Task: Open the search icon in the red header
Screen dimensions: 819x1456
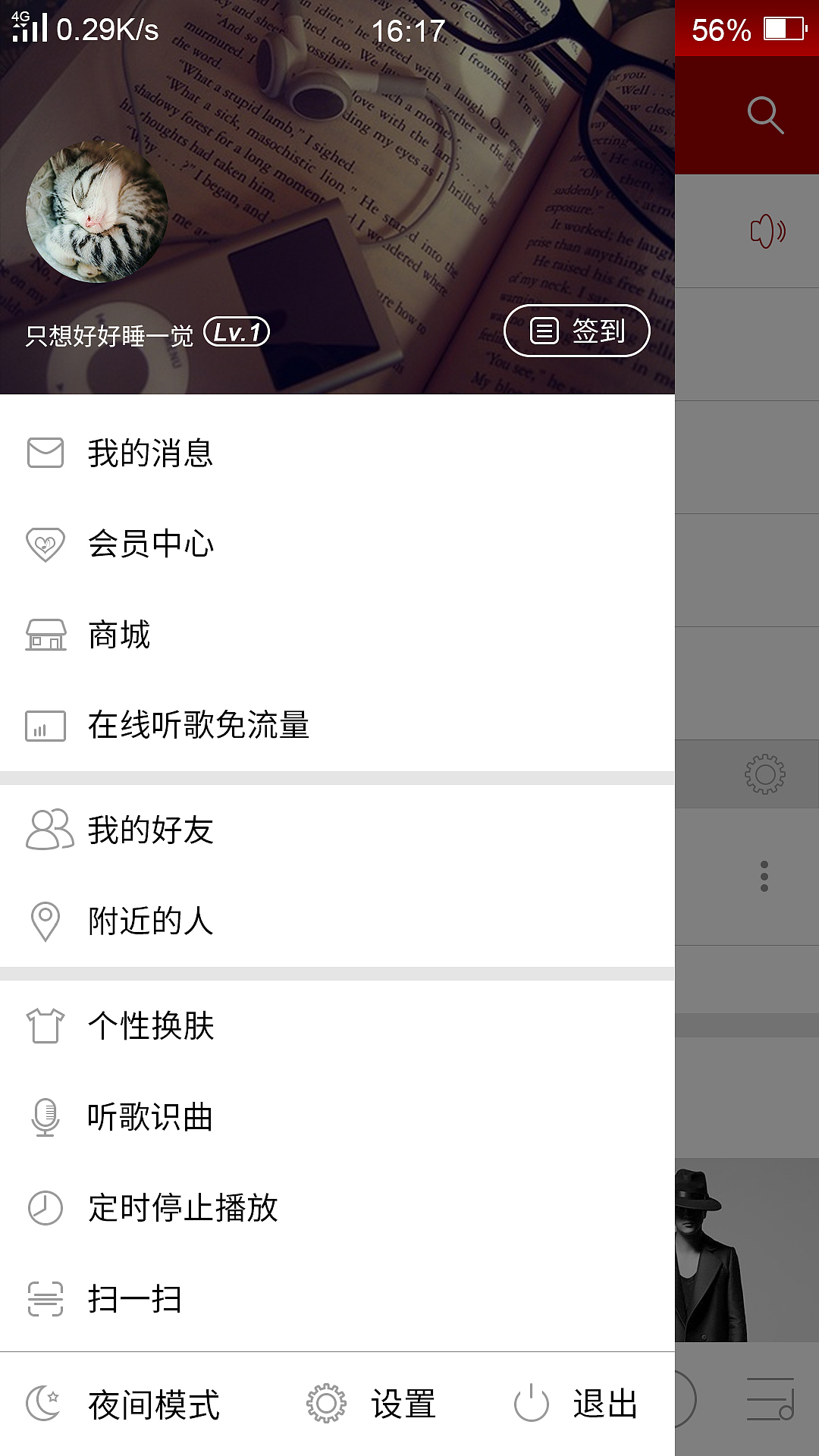Action: tap(766, 115)
